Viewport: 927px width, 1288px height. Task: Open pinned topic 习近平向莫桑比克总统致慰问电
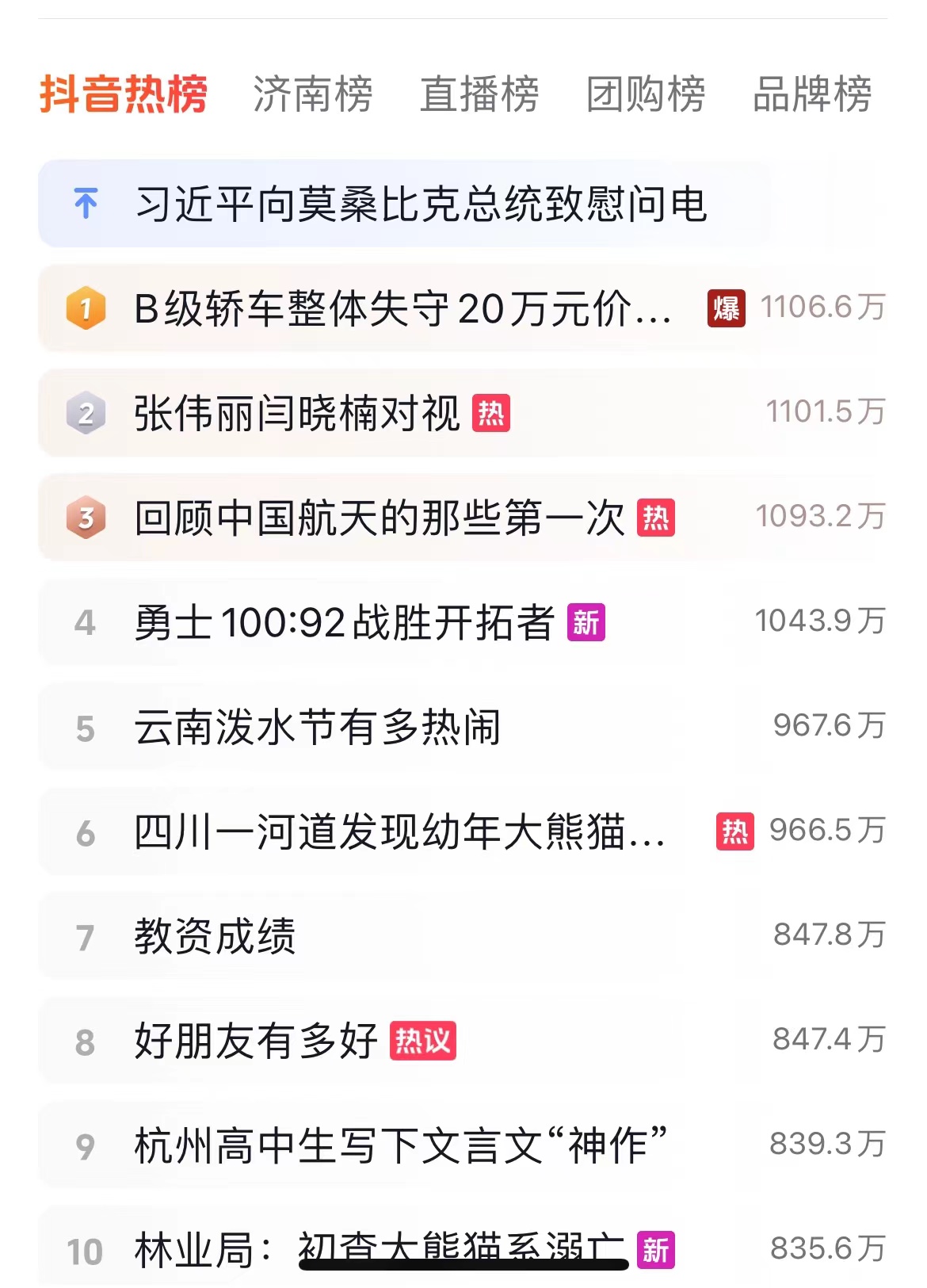tap(421, 204)
